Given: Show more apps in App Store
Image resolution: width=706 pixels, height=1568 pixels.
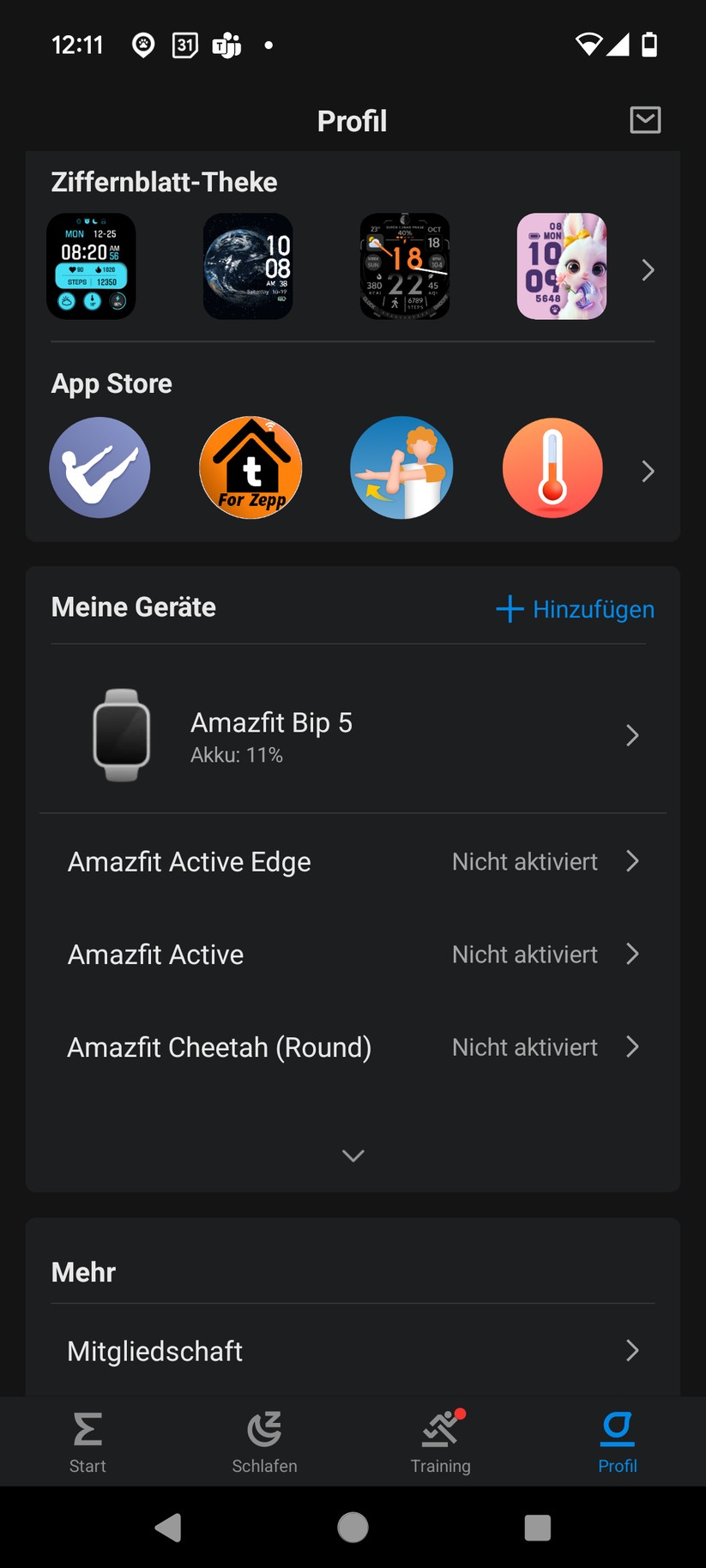Looking at the screenshot, I should click(649, 471).
